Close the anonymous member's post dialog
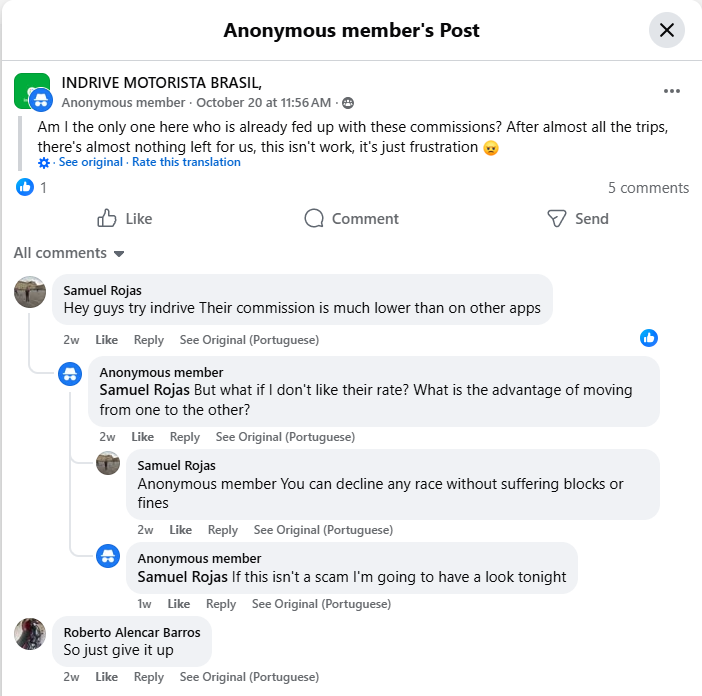The image size is (702, 696). [667, 30]
